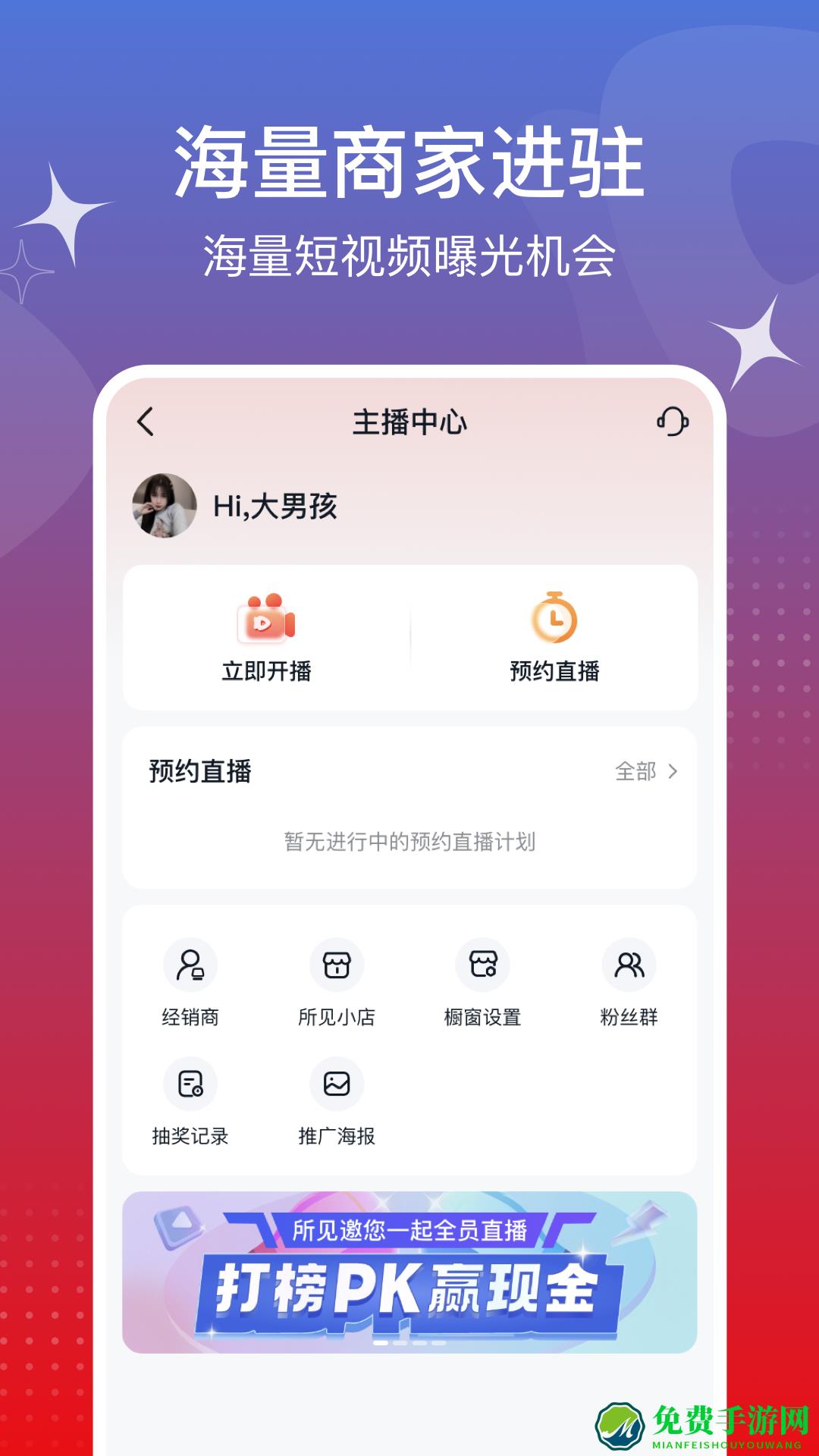The height and width of the screenshot is (1456, 819).
Task: Tap the headset customer service icon
Action: pos(674,422)
